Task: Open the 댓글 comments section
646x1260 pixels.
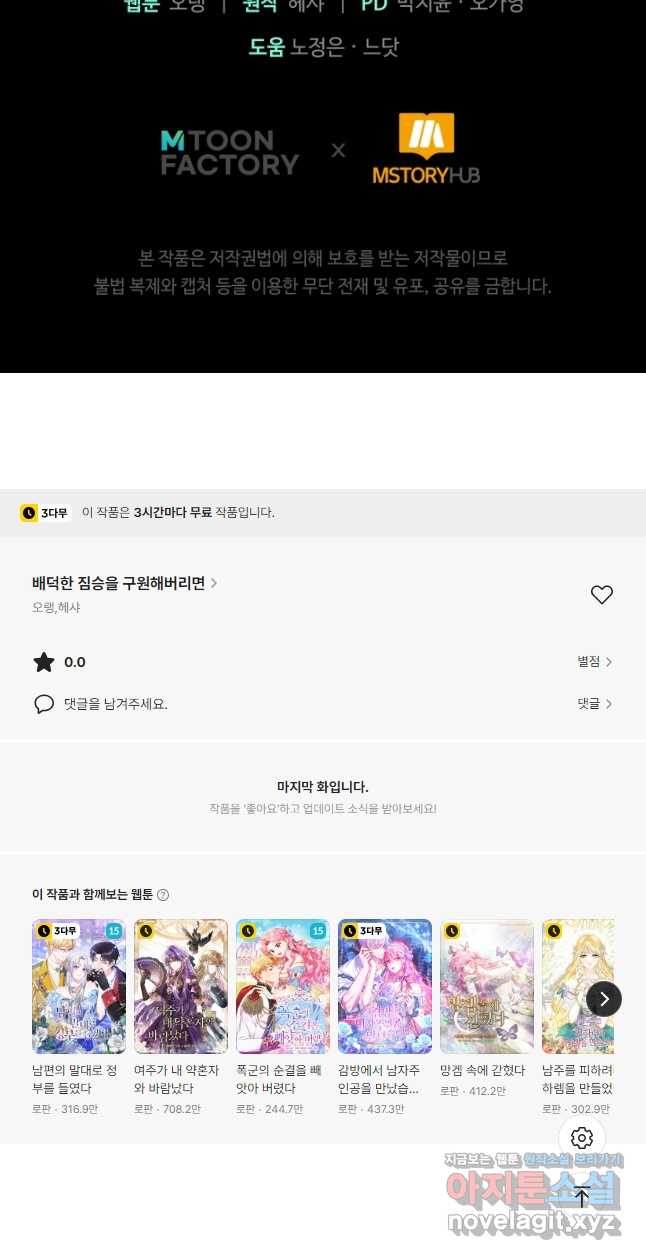Action: [594, 704]
